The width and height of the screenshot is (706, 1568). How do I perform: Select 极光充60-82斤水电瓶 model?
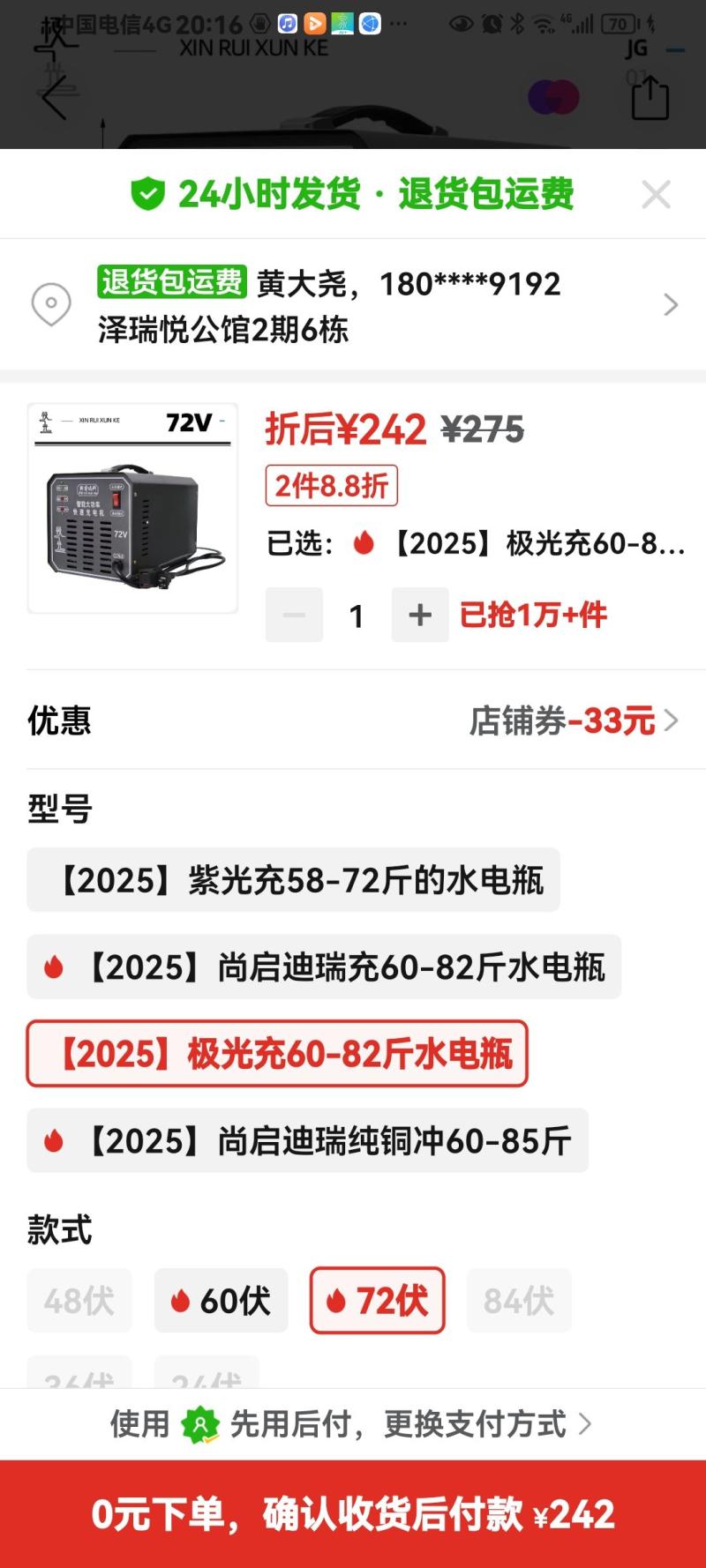(x=277, y=1054)
